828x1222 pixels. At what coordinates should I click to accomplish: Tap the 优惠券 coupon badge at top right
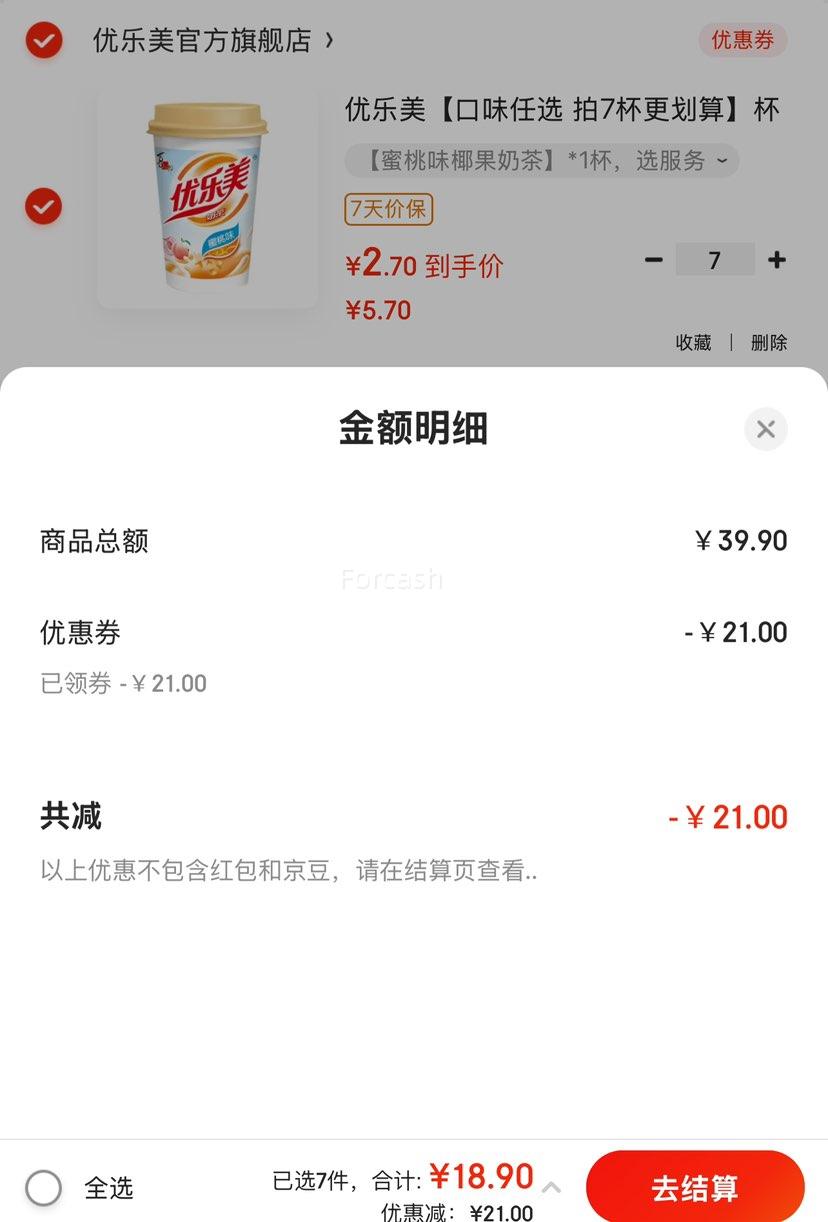743,40
